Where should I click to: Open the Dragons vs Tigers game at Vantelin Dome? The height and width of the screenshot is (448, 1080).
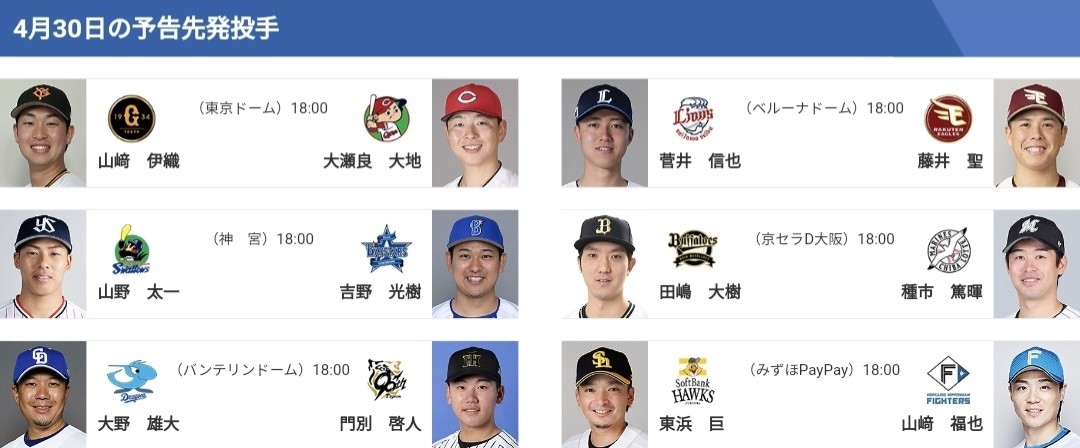point(259,395)
